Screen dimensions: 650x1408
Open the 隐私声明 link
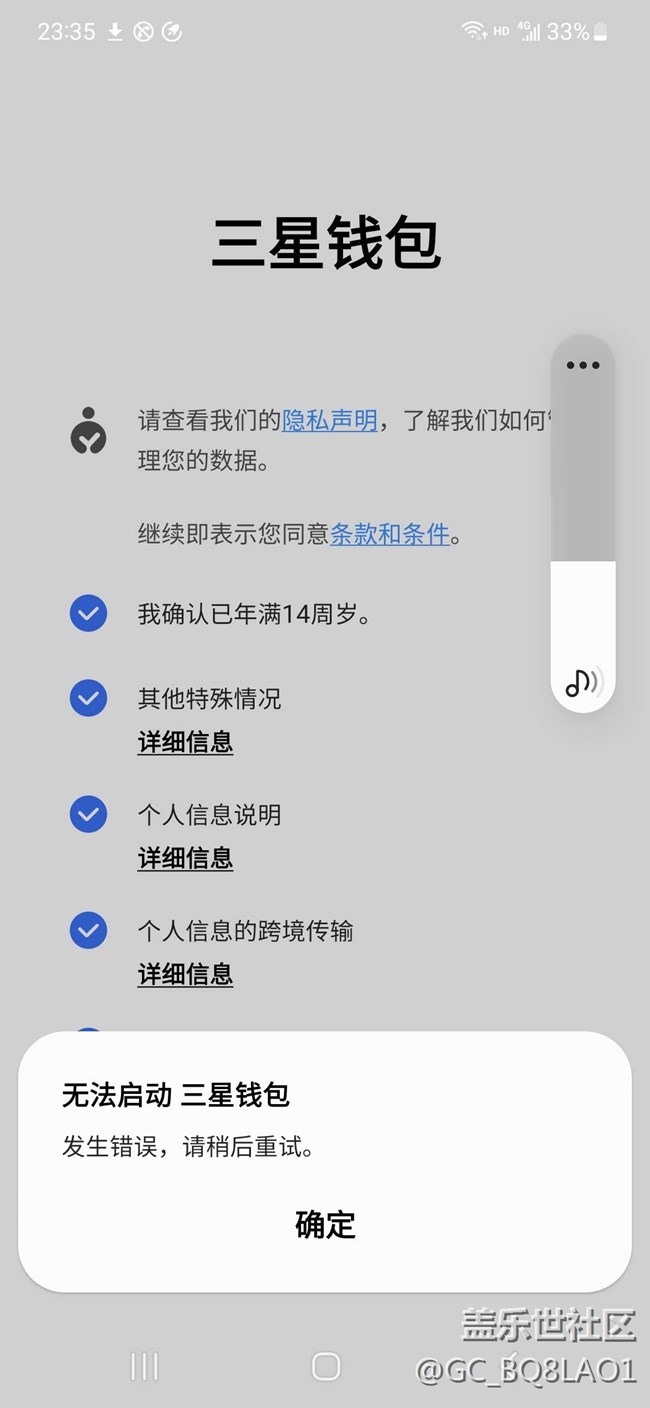click(330, 420)
